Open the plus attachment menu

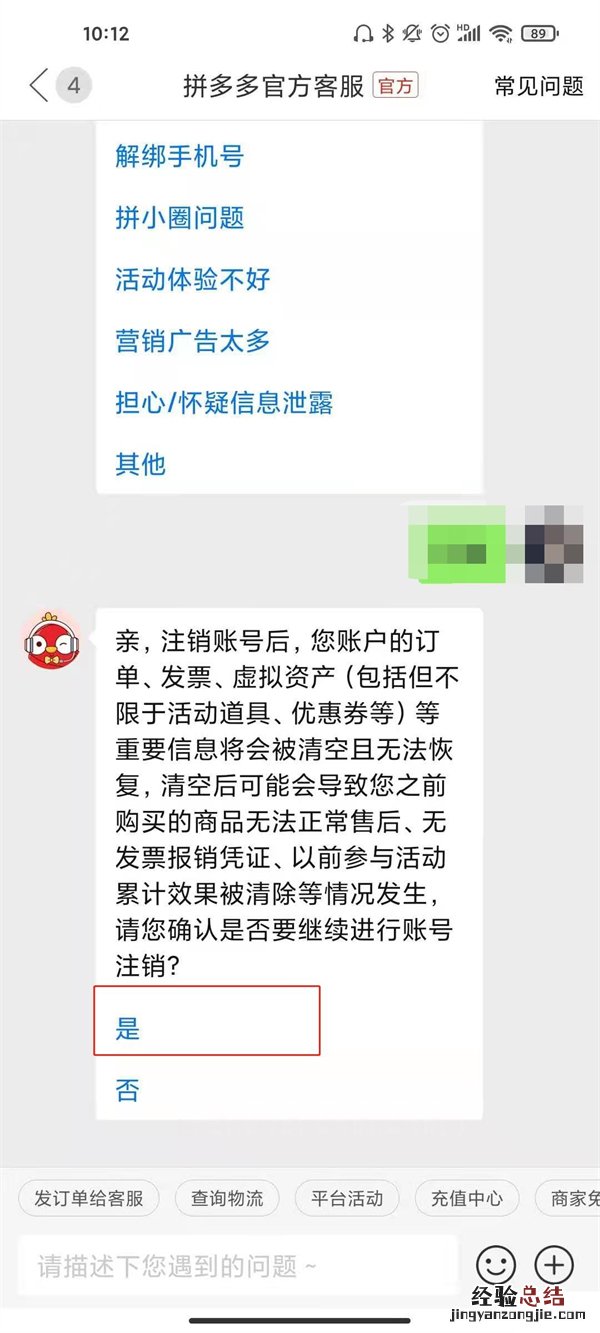[553, 1266]
